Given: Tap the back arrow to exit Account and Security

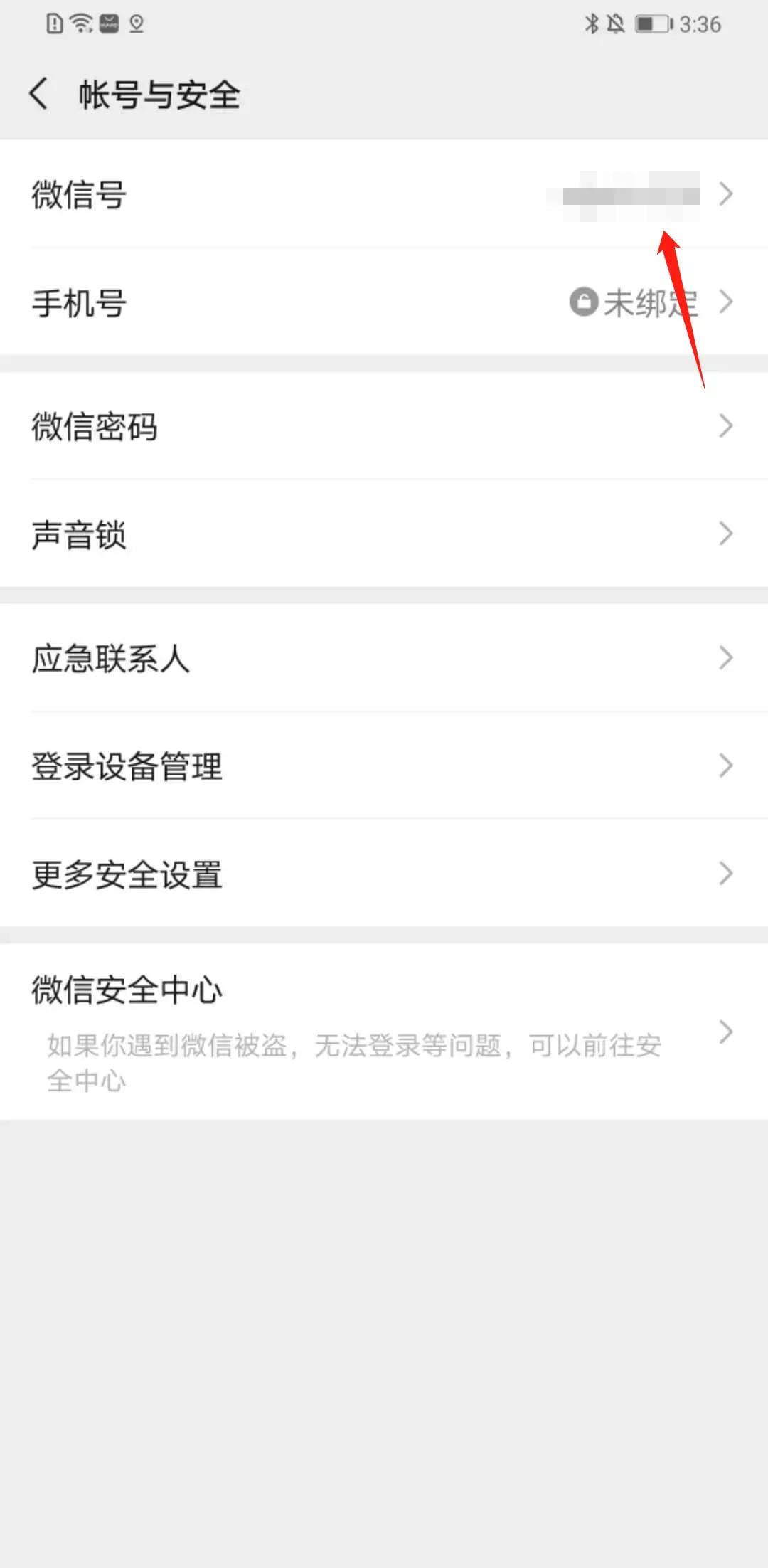Looking at the screenshot, I should (37, 93).
